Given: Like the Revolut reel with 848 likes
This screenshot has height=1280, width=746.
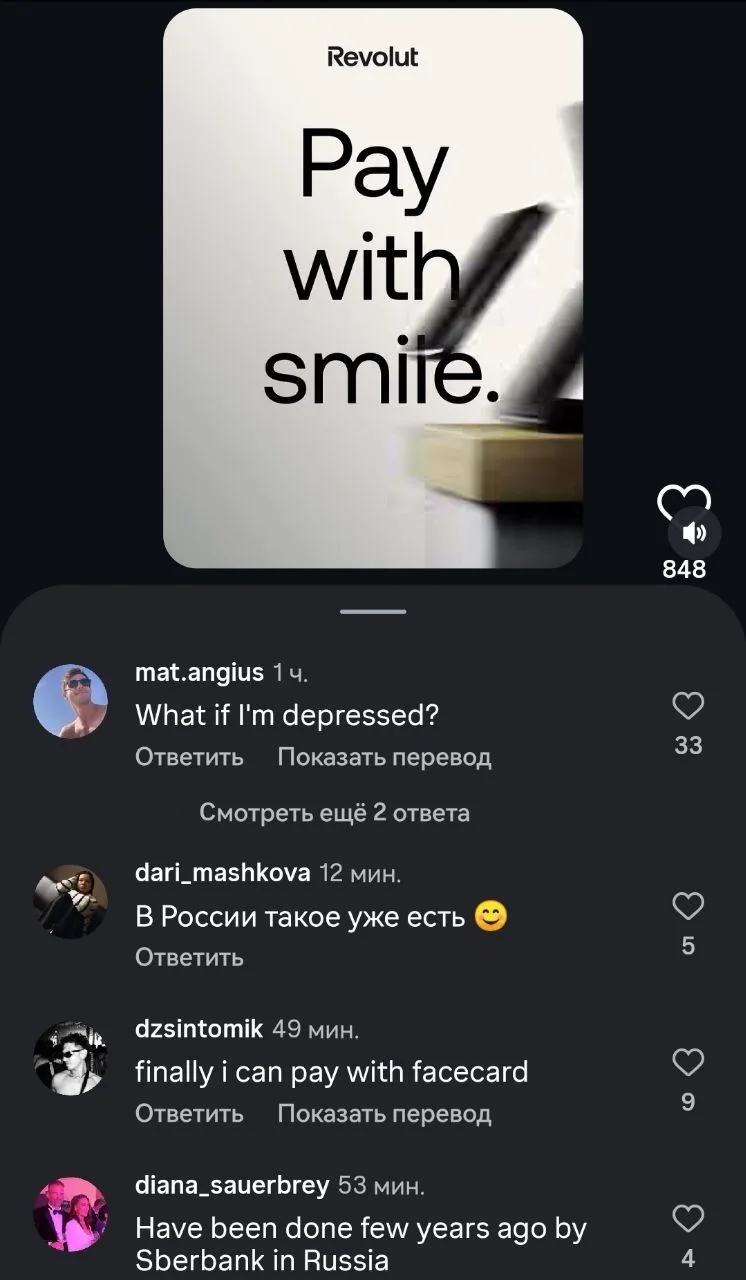Looking at the screenshot, I should point(683,500).
